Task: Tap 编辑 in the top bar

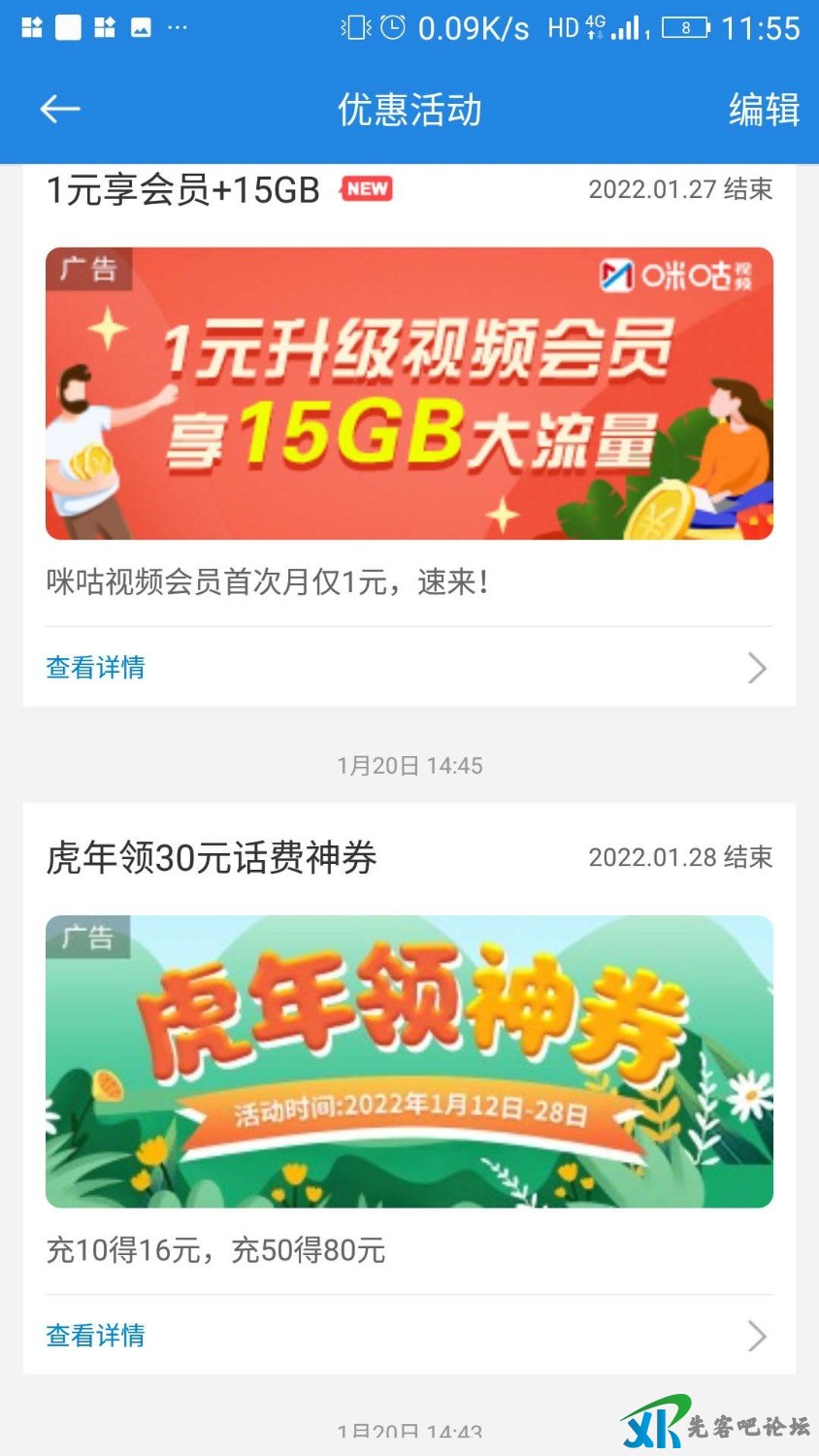Action: [x=763, y=110]
